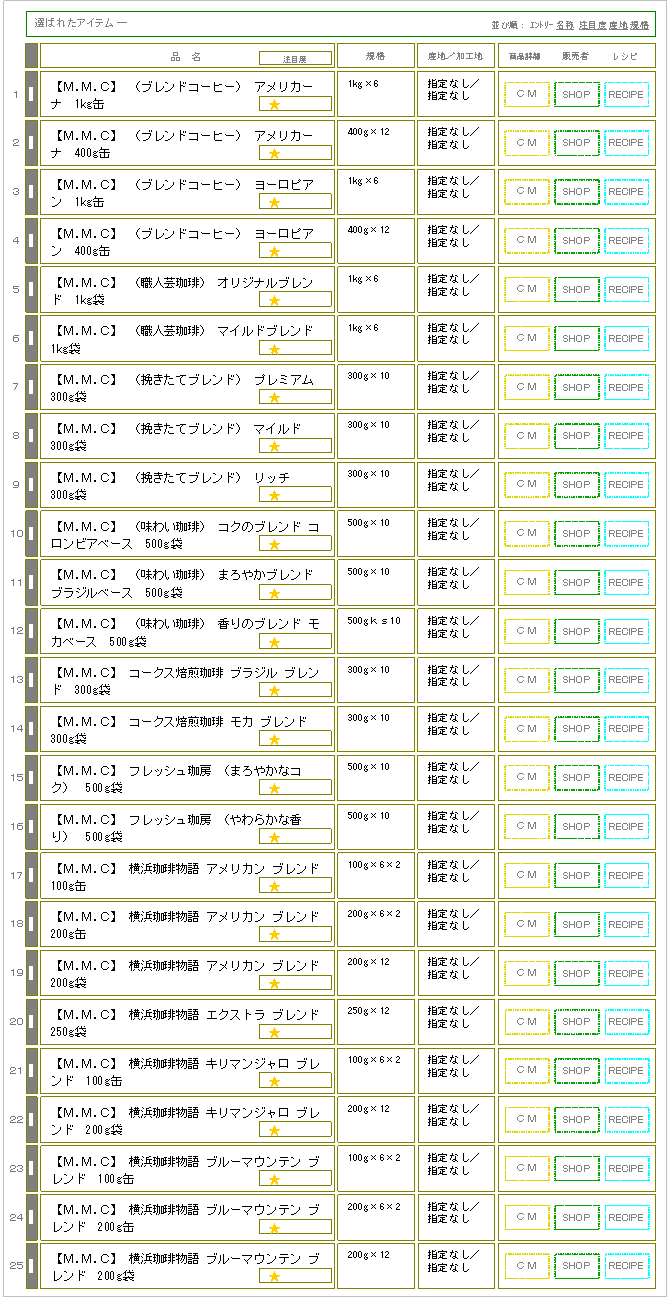Screen dimensions: 668x1298
Task: Sort the list by 産地
Action: pyautogui.click(x=618, y=24)
